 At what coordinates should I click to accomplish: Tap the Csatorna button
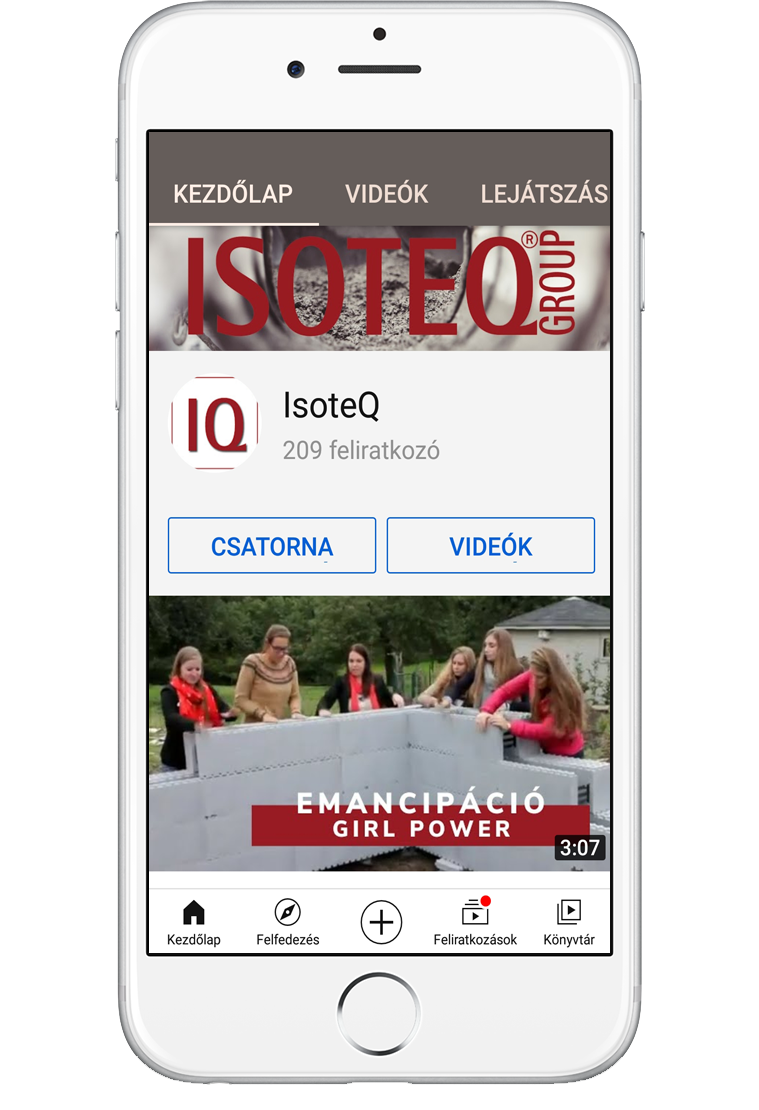tap(271, 546)
